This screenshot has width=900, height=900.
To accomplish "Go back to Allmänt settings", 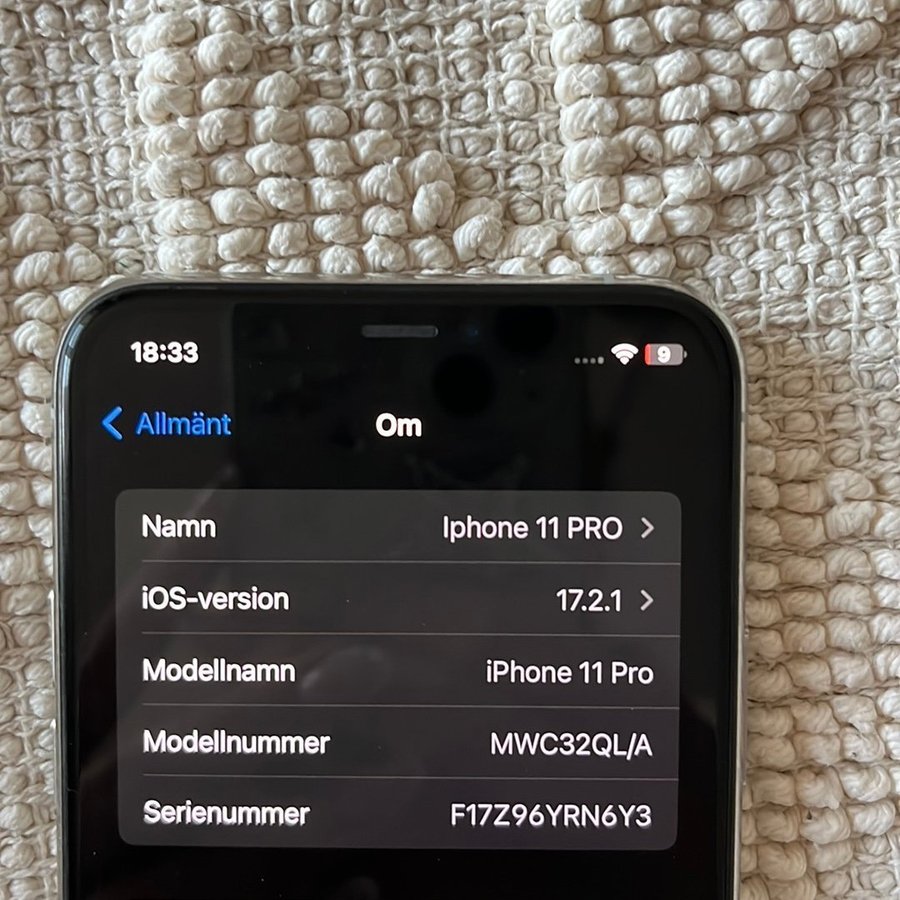I will 168,424.
